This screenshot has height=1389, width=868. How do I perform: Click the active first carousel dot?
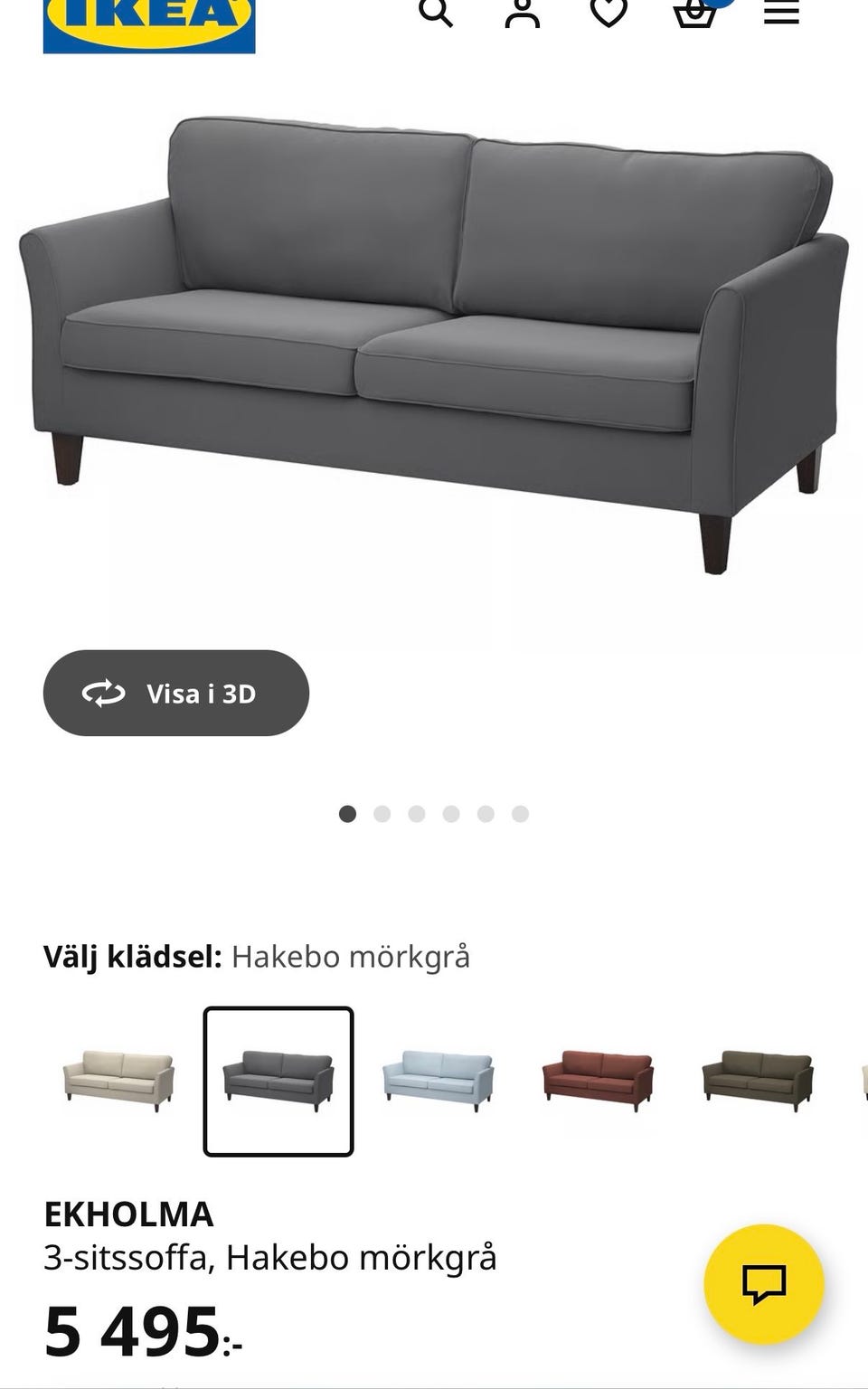point(350,813)
